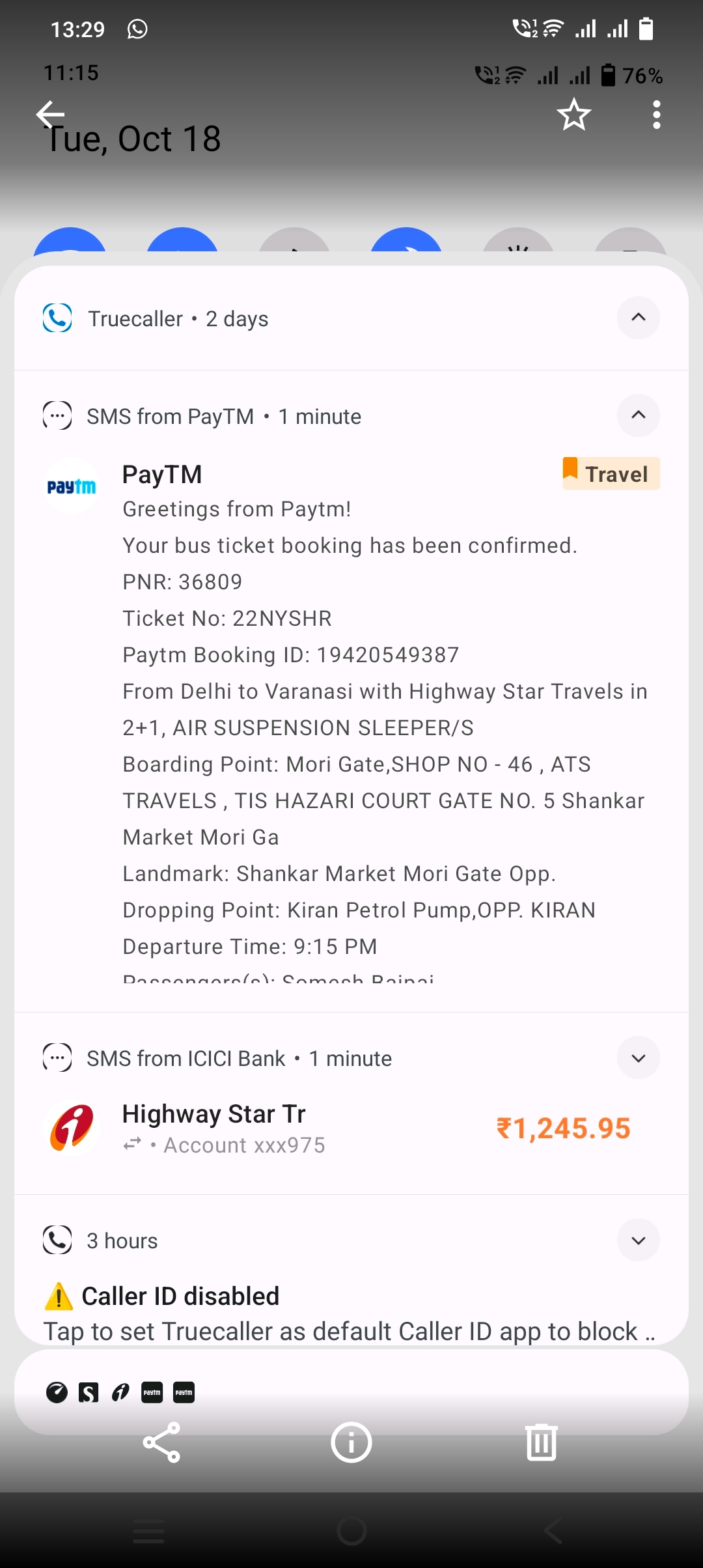View image details via the info icon

pyautogui.click(x=351, y=1442)
